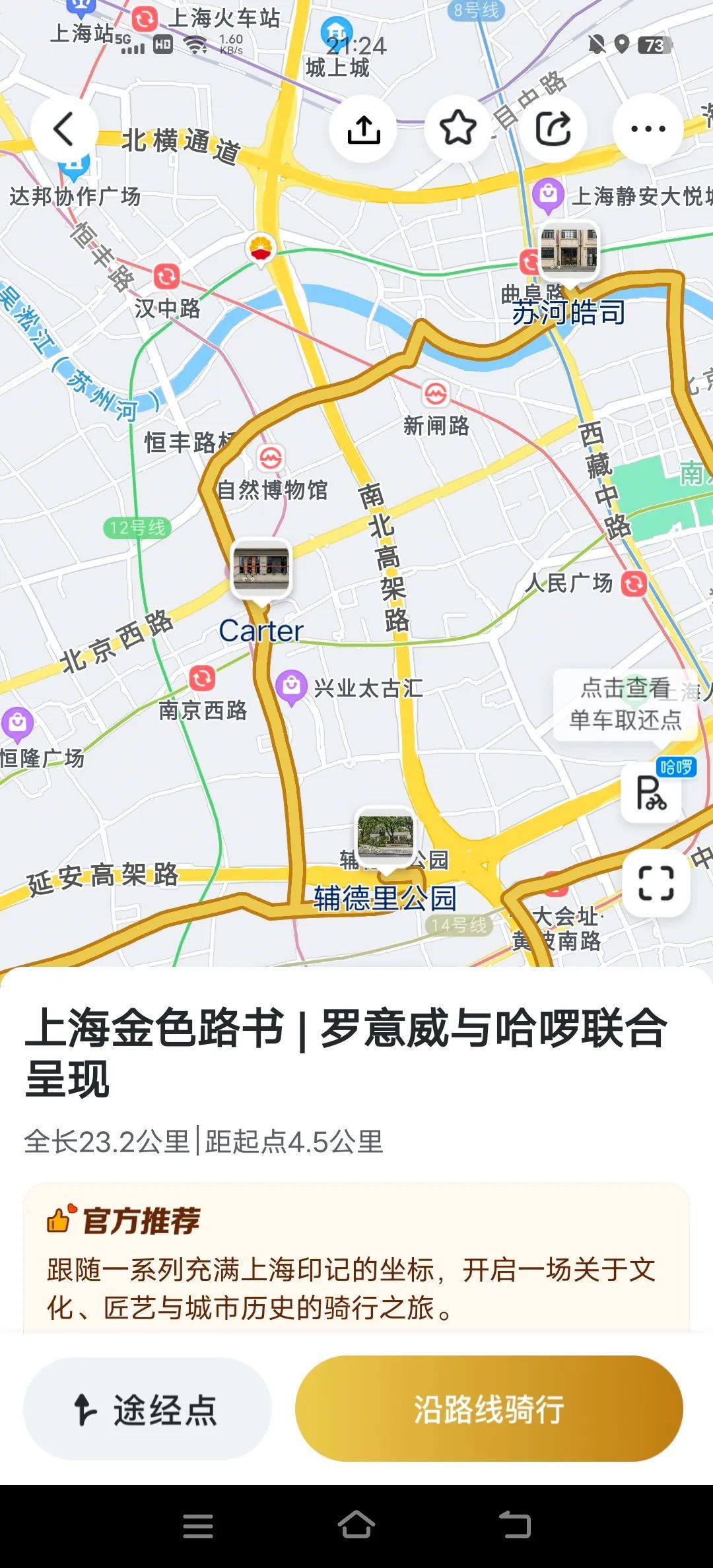Open the Carter photo marker
Screen dimensions: 713x1568
click(261, 570)
